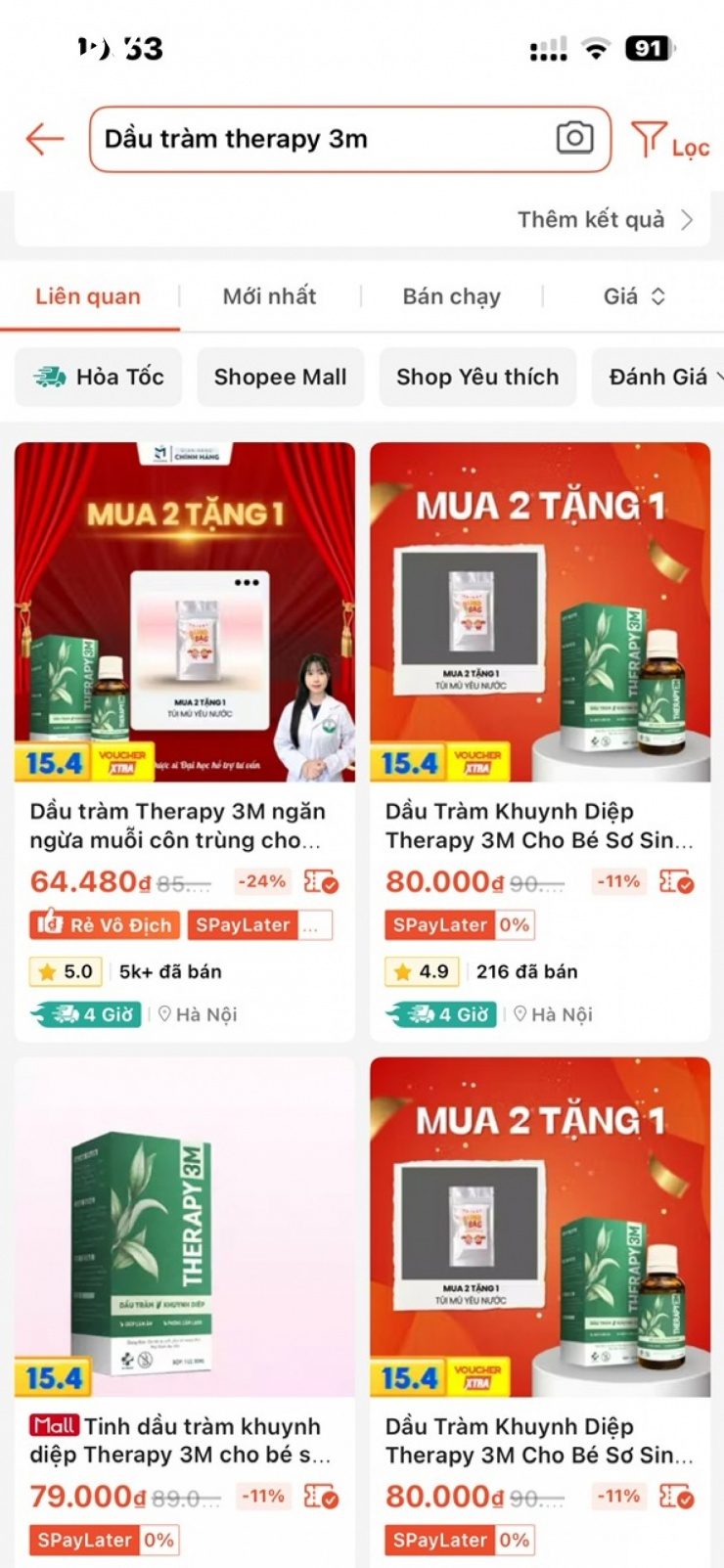Image resolution: width=724 pixels, height=1568 pixels.
Task: Open the Bán chạy tab
Action: 451,296
